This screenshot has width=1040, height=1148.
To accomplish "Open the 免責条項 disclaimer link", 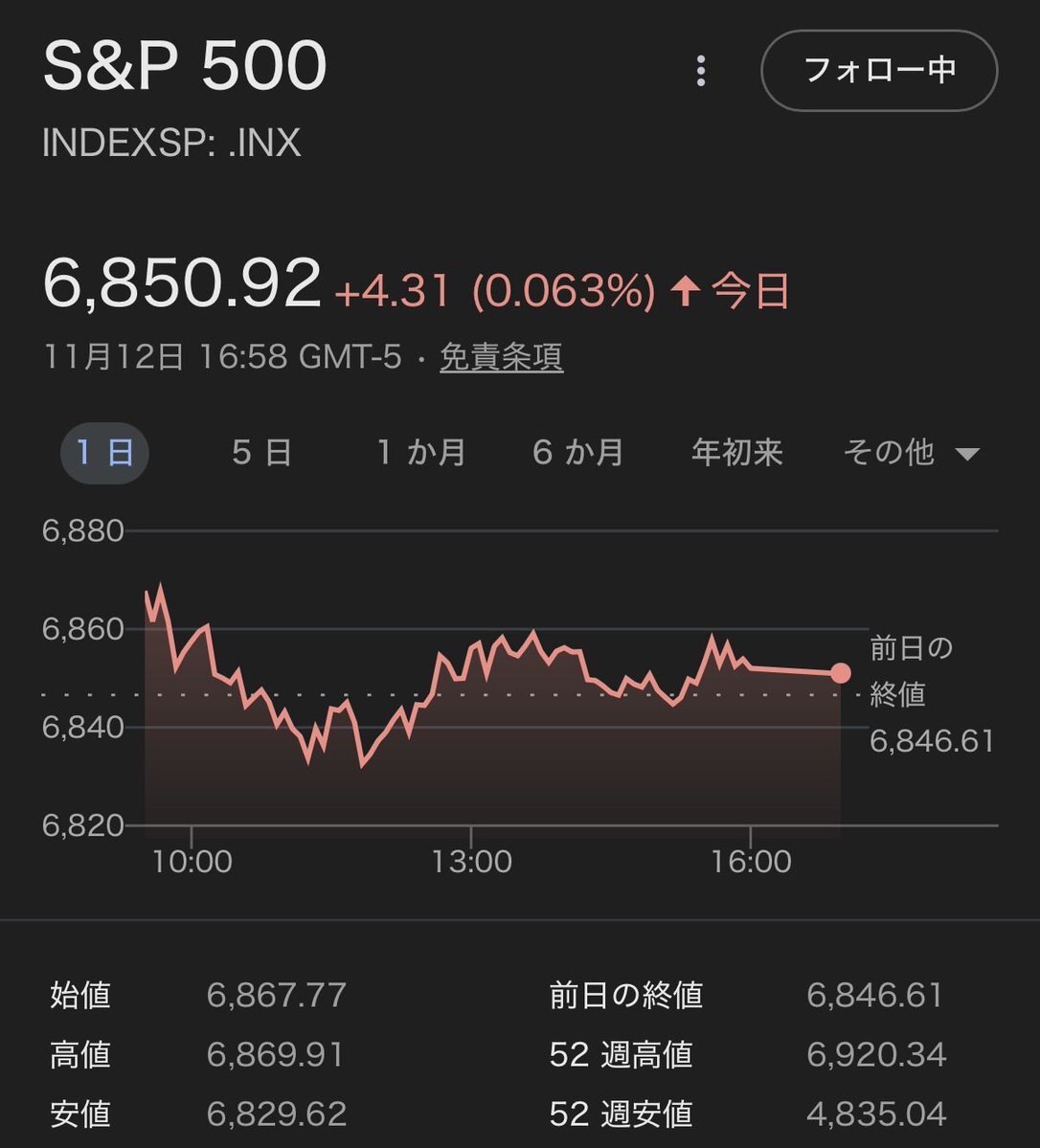I will pyautogui.click(x=501, y=357).
